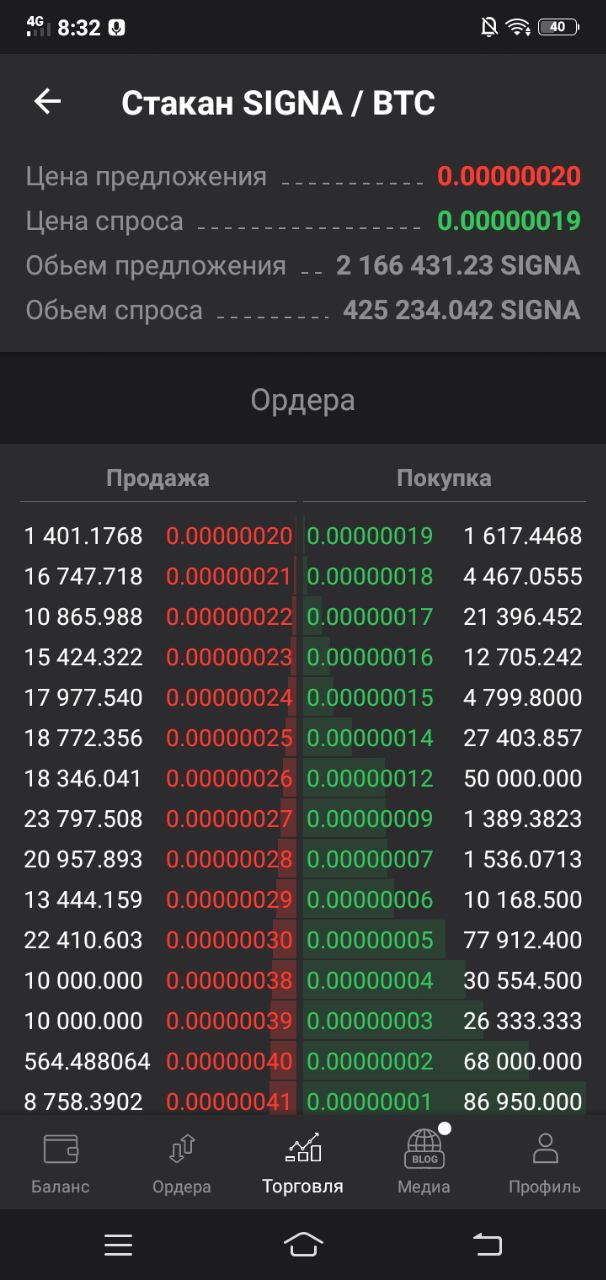
Task: Go back using the top arrow
Action: (47, 102)
